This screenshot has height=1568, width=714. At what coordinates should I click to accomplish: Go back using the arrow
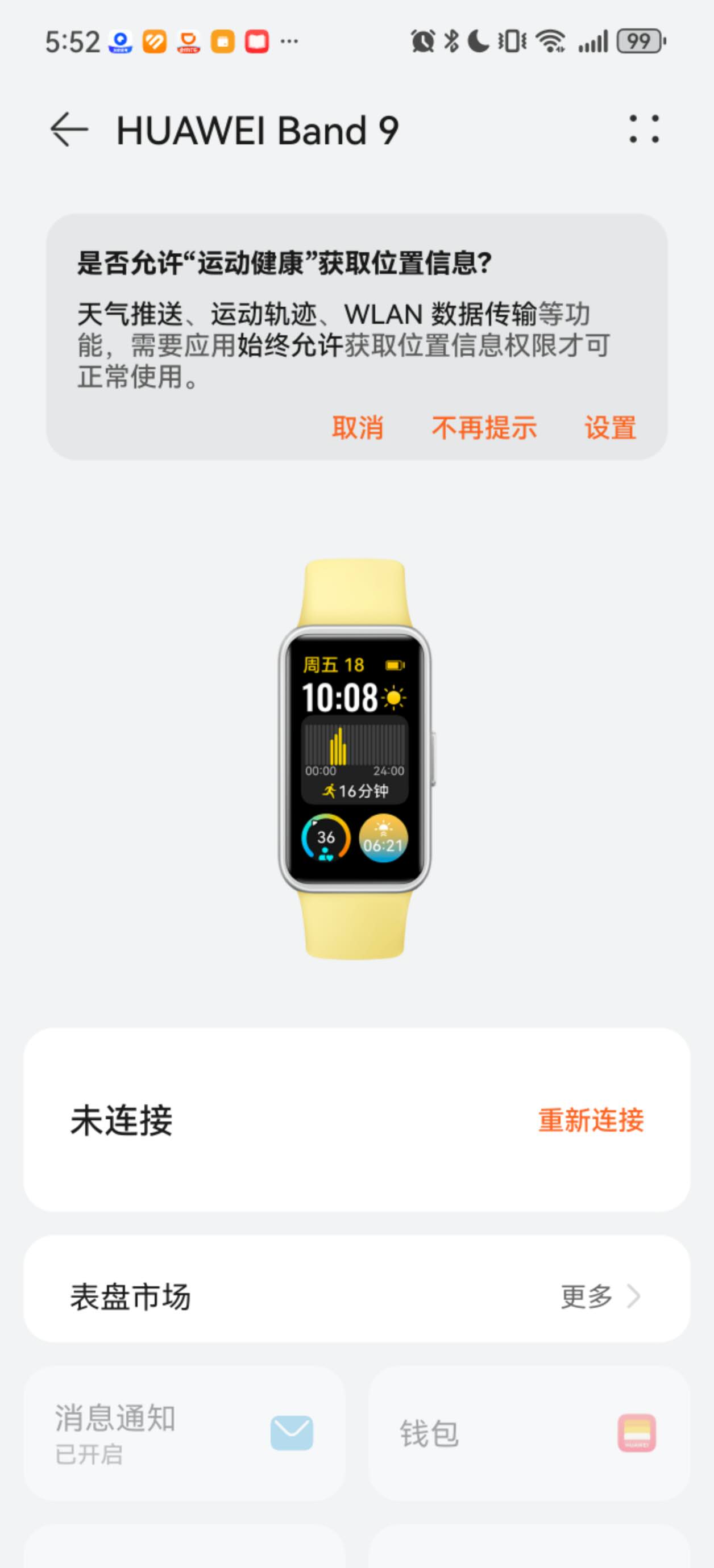pyautogui.click(x=69, y=130)
